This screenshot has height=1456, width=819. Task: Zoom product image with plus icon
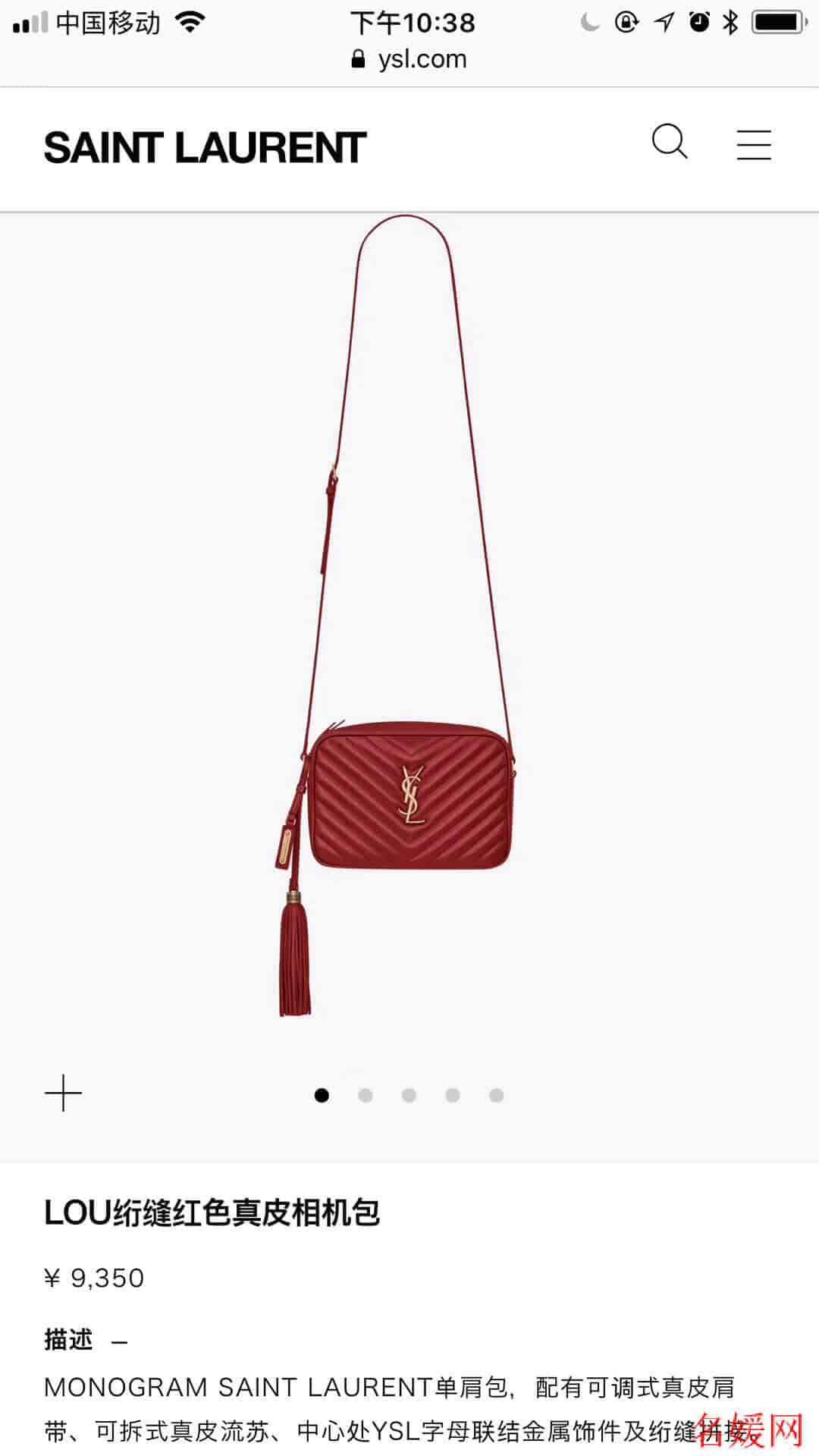tap(63, 1094)
